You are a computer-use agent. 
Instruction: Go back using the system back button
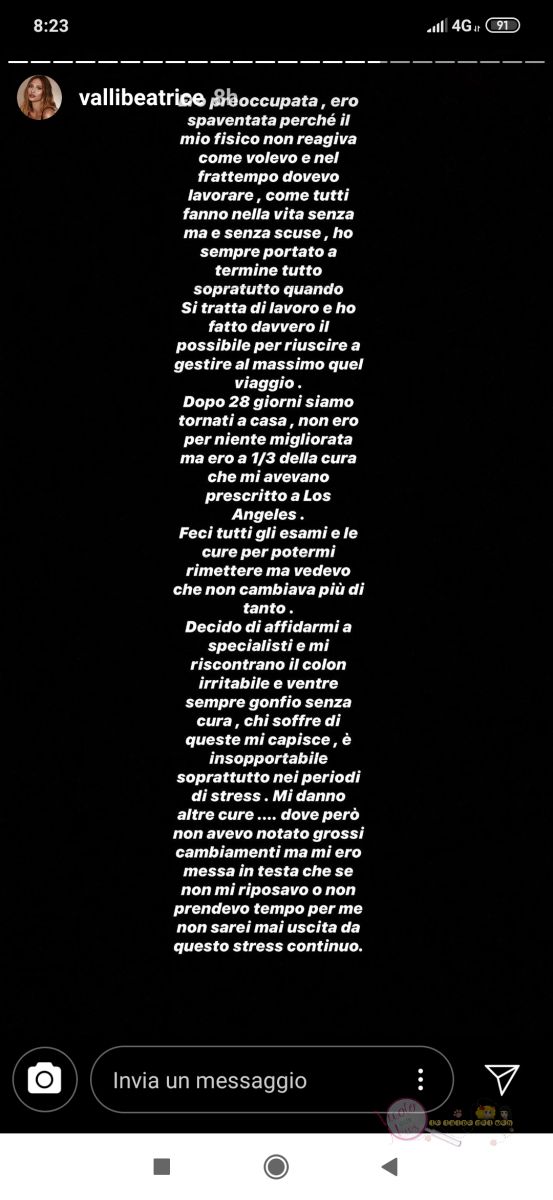(x=390, y=1166)
